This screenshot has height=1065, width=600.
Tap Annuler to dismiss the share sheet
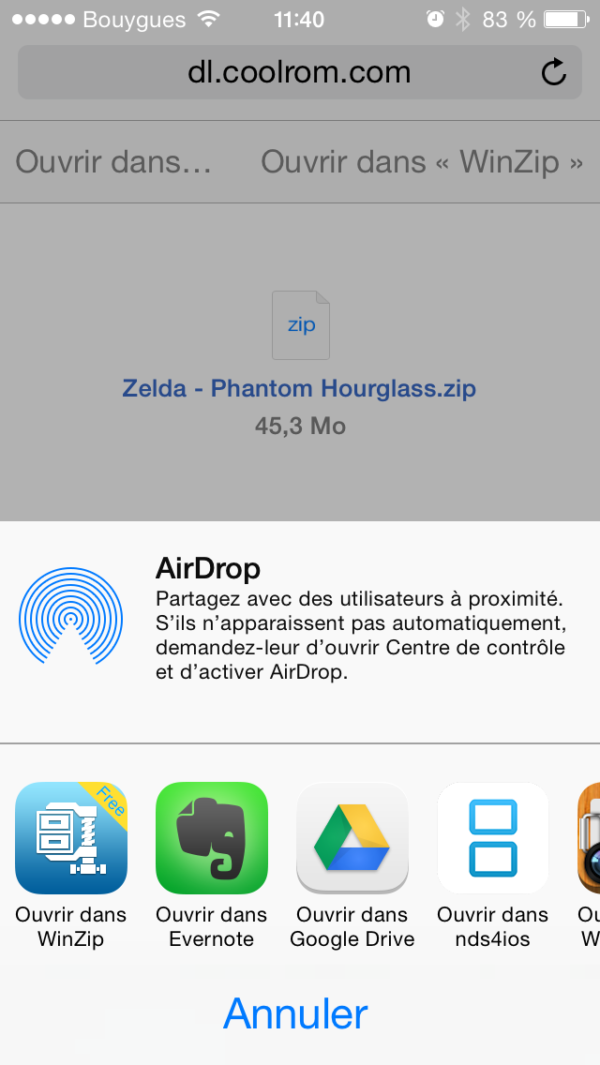coord(297,1013)
